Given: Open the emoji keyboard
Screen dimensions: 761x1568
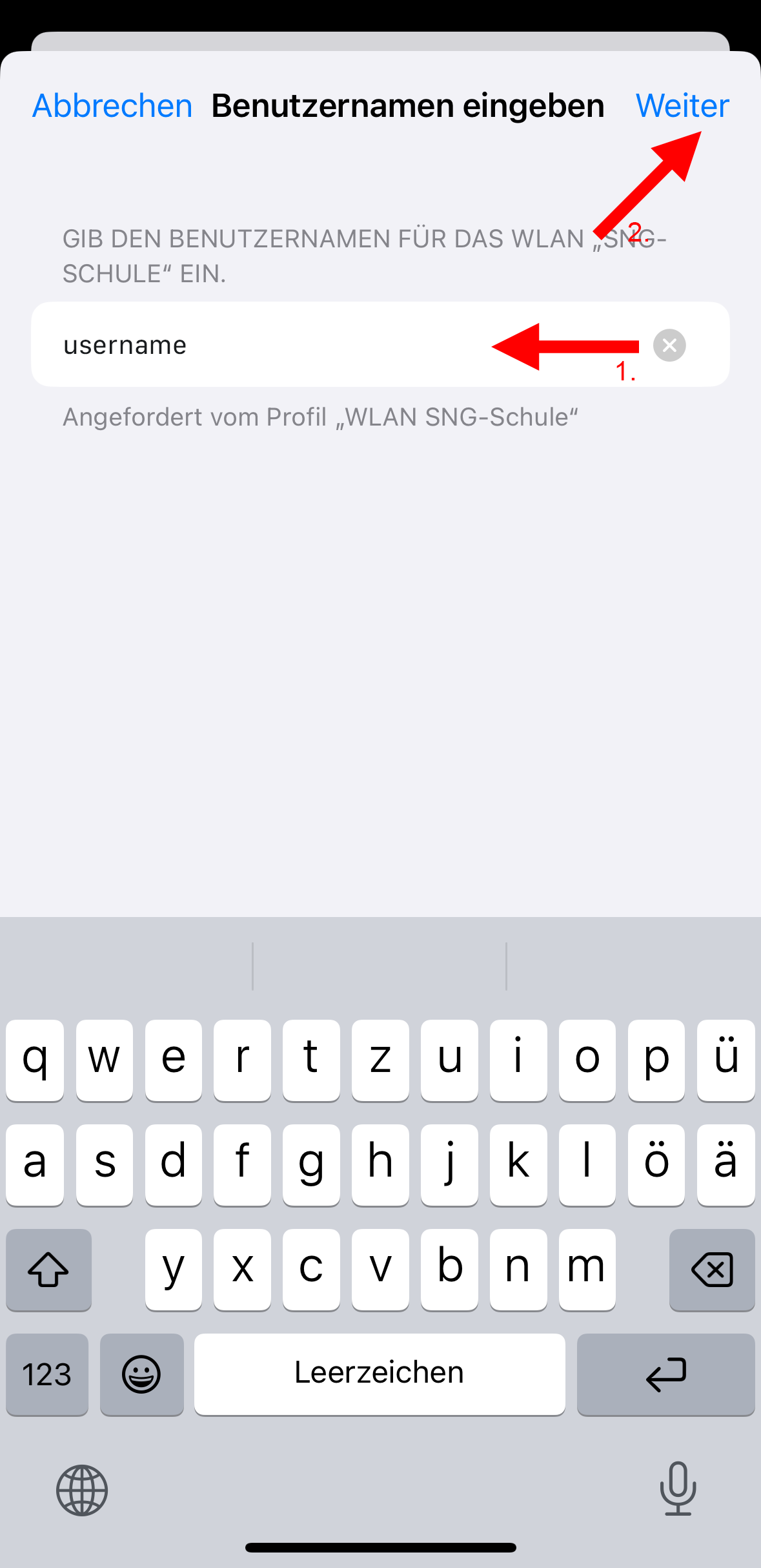Looking at the screenshot, I should (141, 1374).
